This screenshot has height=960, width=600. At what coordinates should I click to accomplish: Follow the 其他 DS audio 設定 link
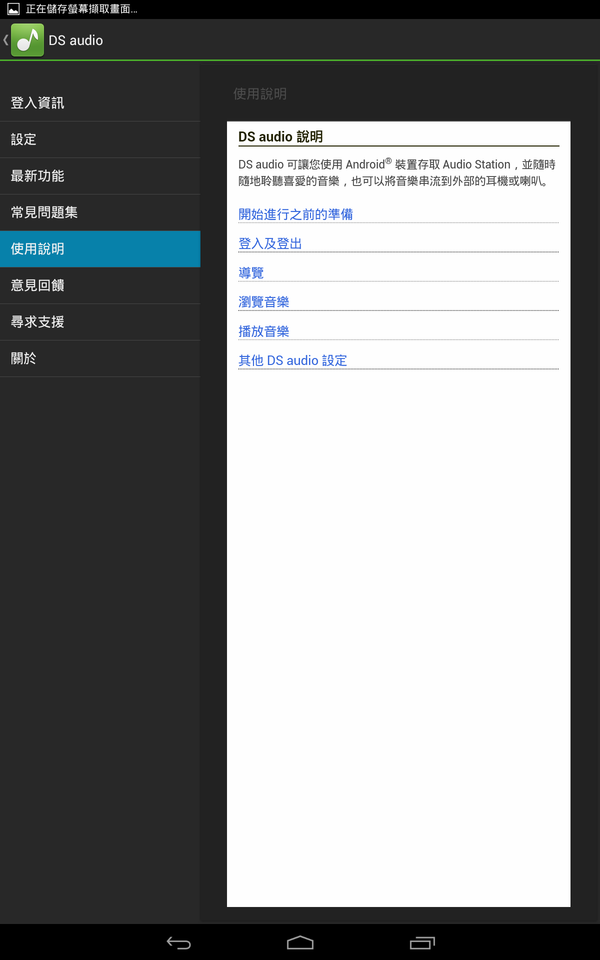[x=292, y=360]
